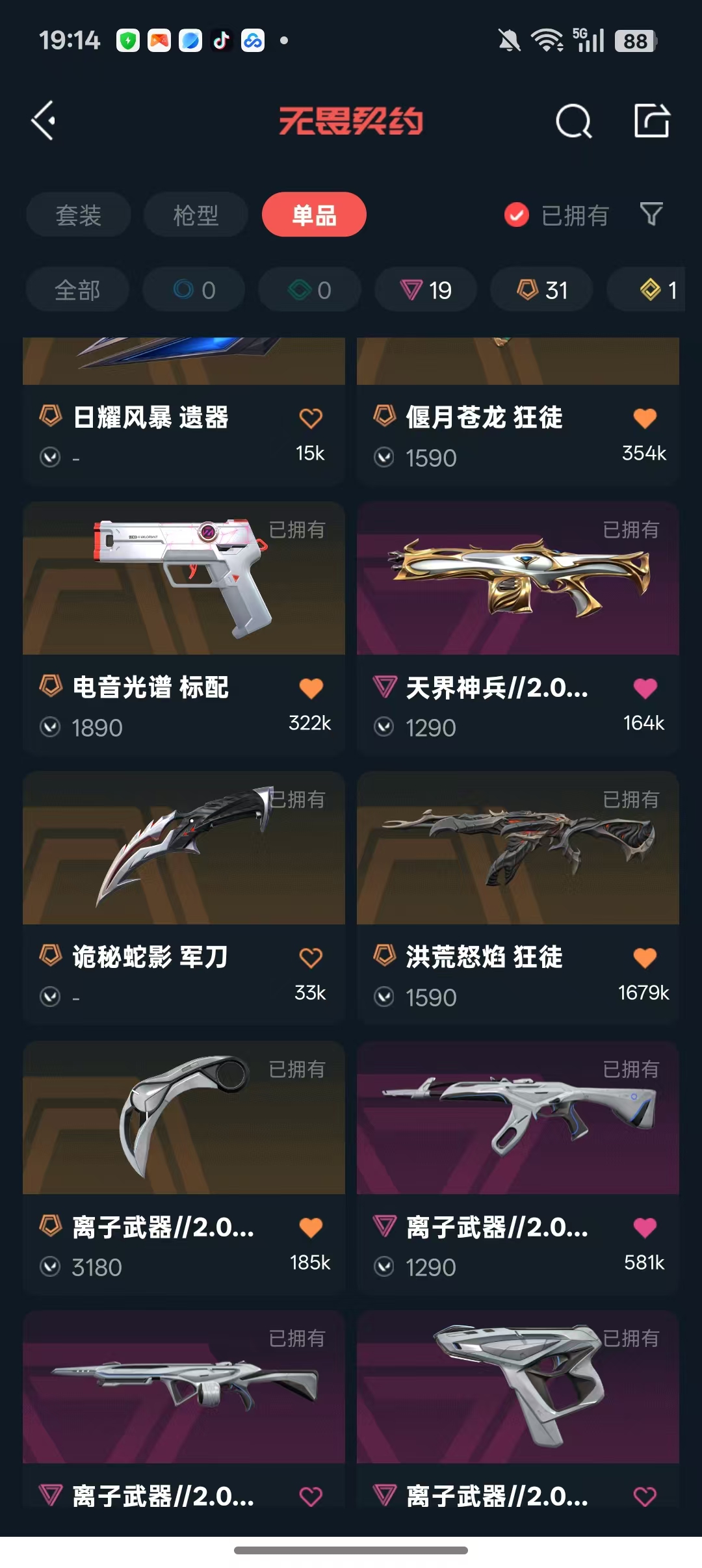
Task: Like the 日耀风暴 遗器 skin
Action: coord(311,418)
